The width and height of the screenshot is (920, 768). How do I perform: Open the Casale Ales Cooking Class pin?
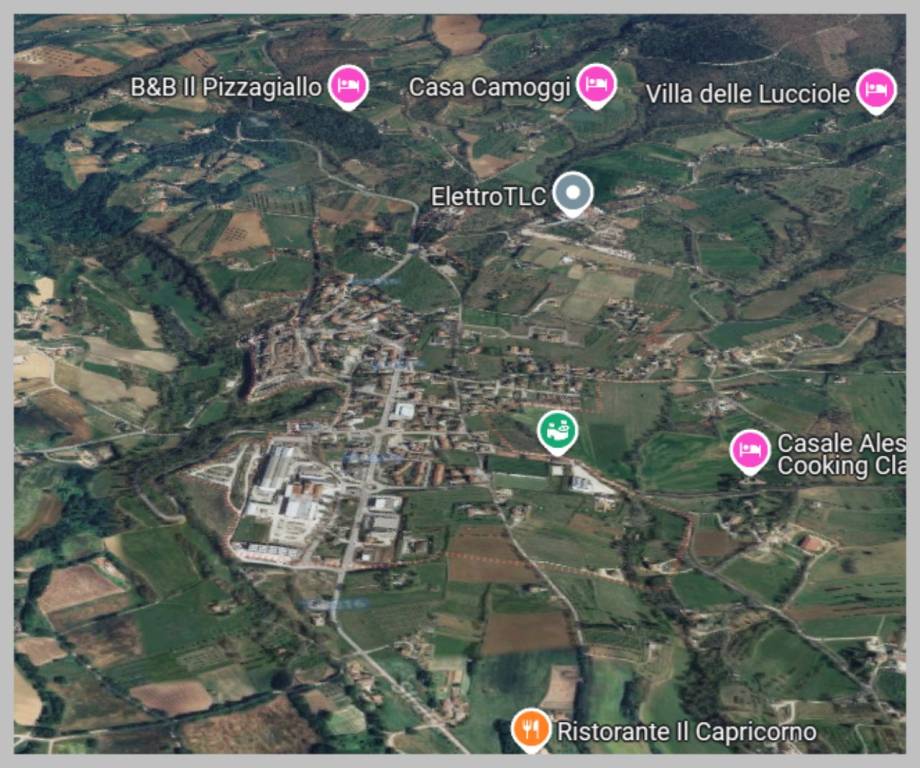pos(749,451)
